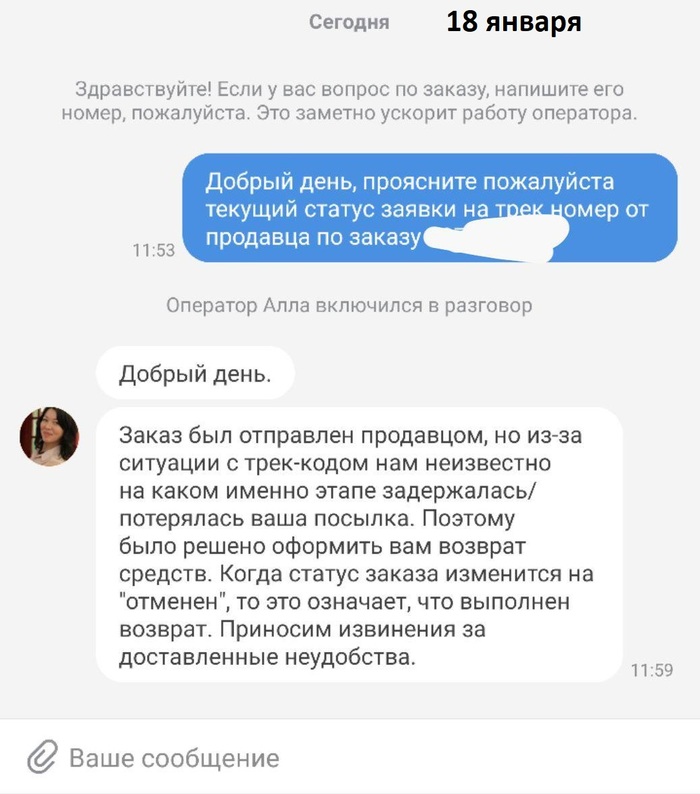Tap the paperclip attach icon
This screenshot has height=794, width=700.
[x=41, y=757]
